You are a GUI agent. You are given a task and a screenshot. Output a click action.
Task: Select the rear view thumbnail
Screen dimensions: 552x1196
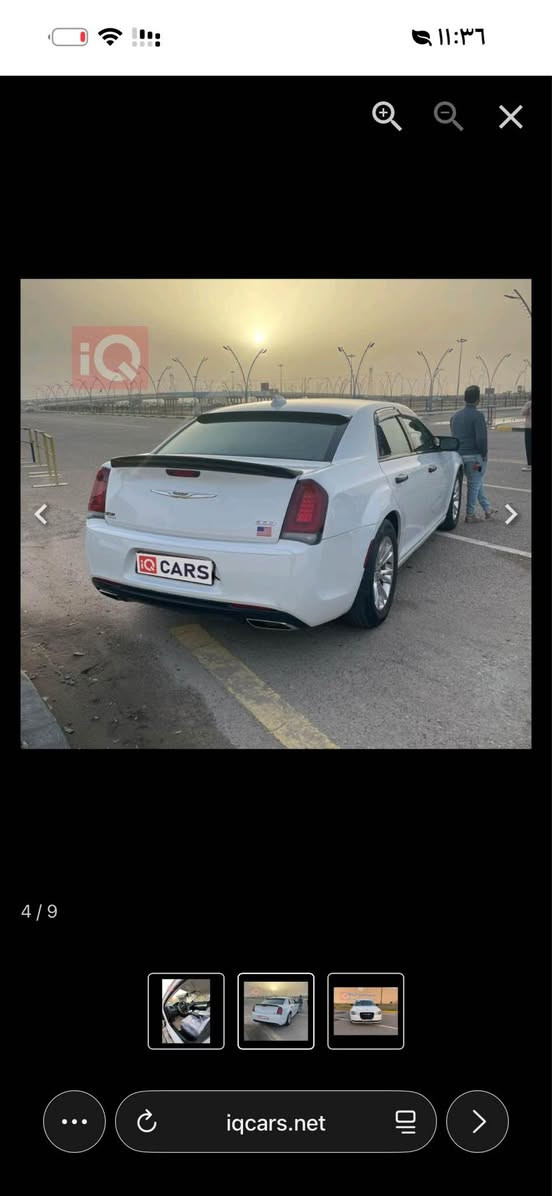point(276,1011)
